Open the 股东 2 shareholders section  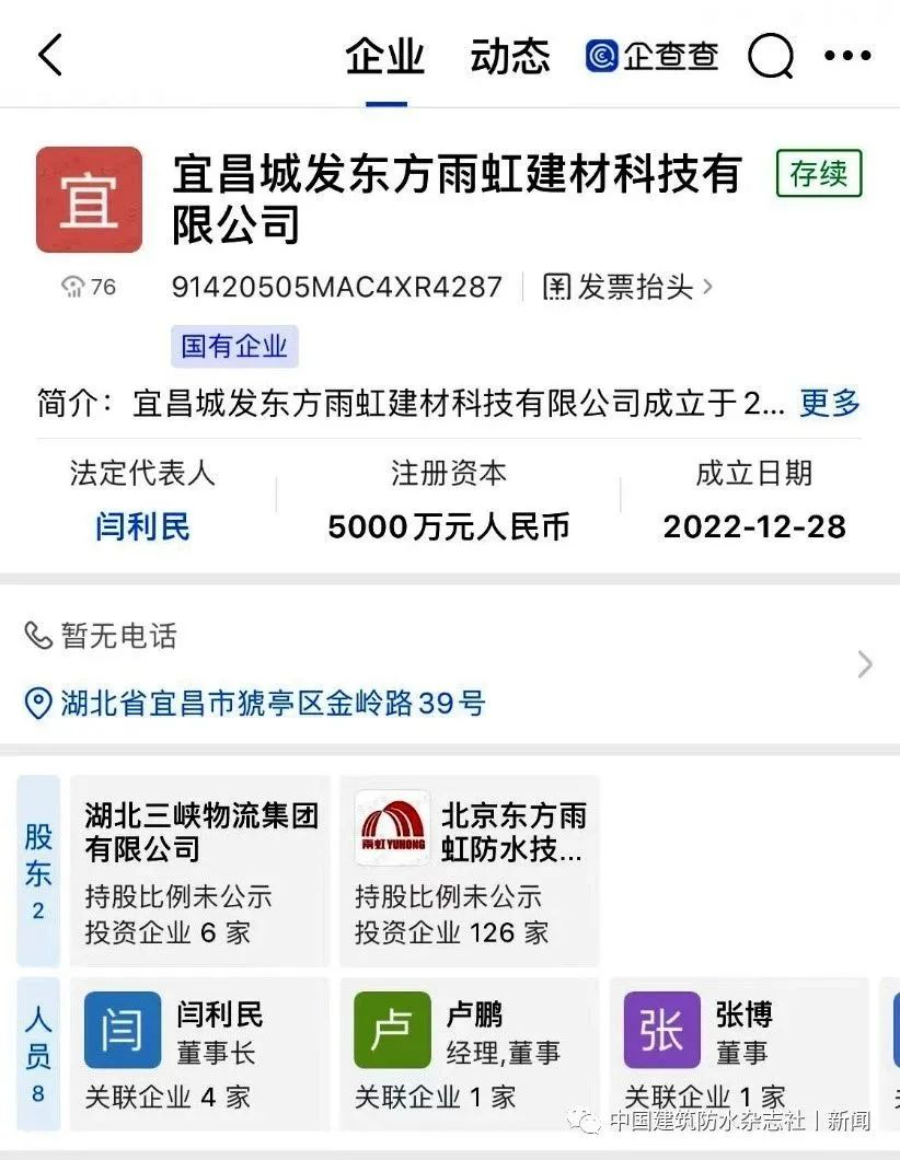coord(38,870)
